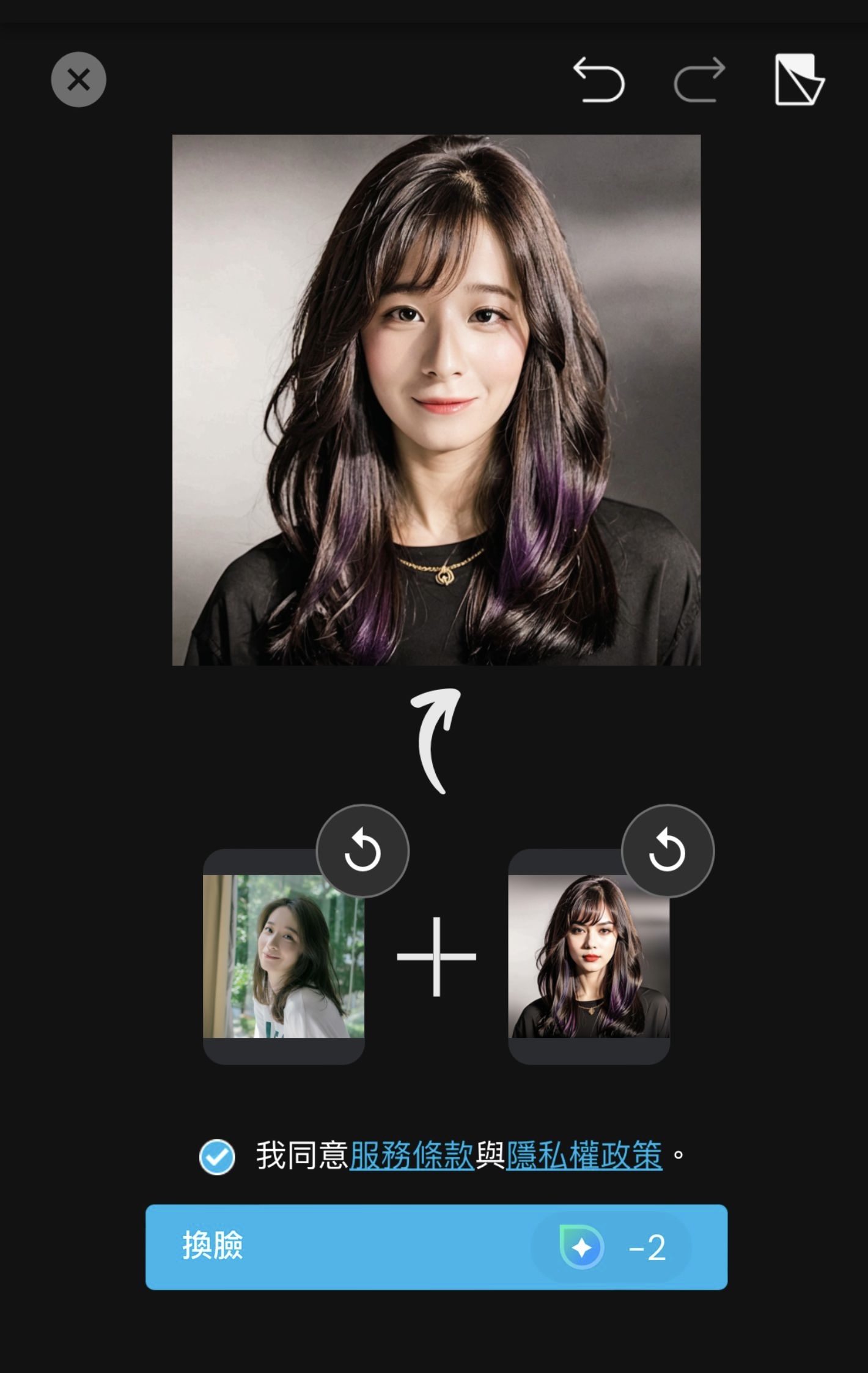Redo the previous edit
Screen dimensions: 868x1373
[x=699, y=80]
